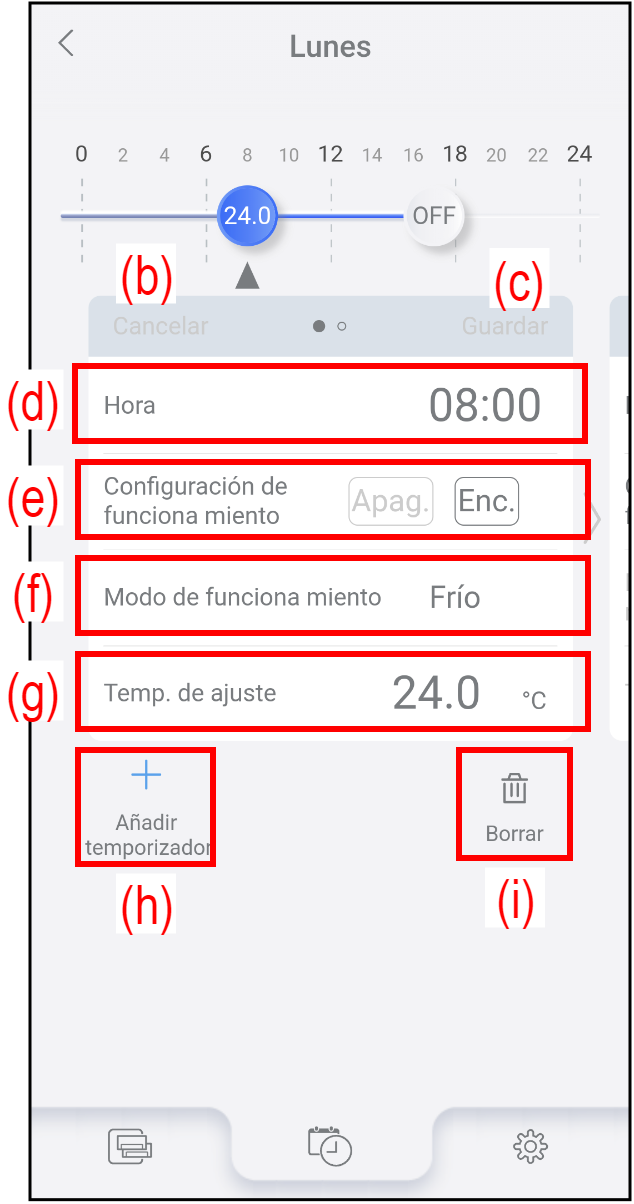Image resolution: width=634 pixels, height=1204 pixels.
Task: Tap Guardar to save the timer
Action: [504, 326]
